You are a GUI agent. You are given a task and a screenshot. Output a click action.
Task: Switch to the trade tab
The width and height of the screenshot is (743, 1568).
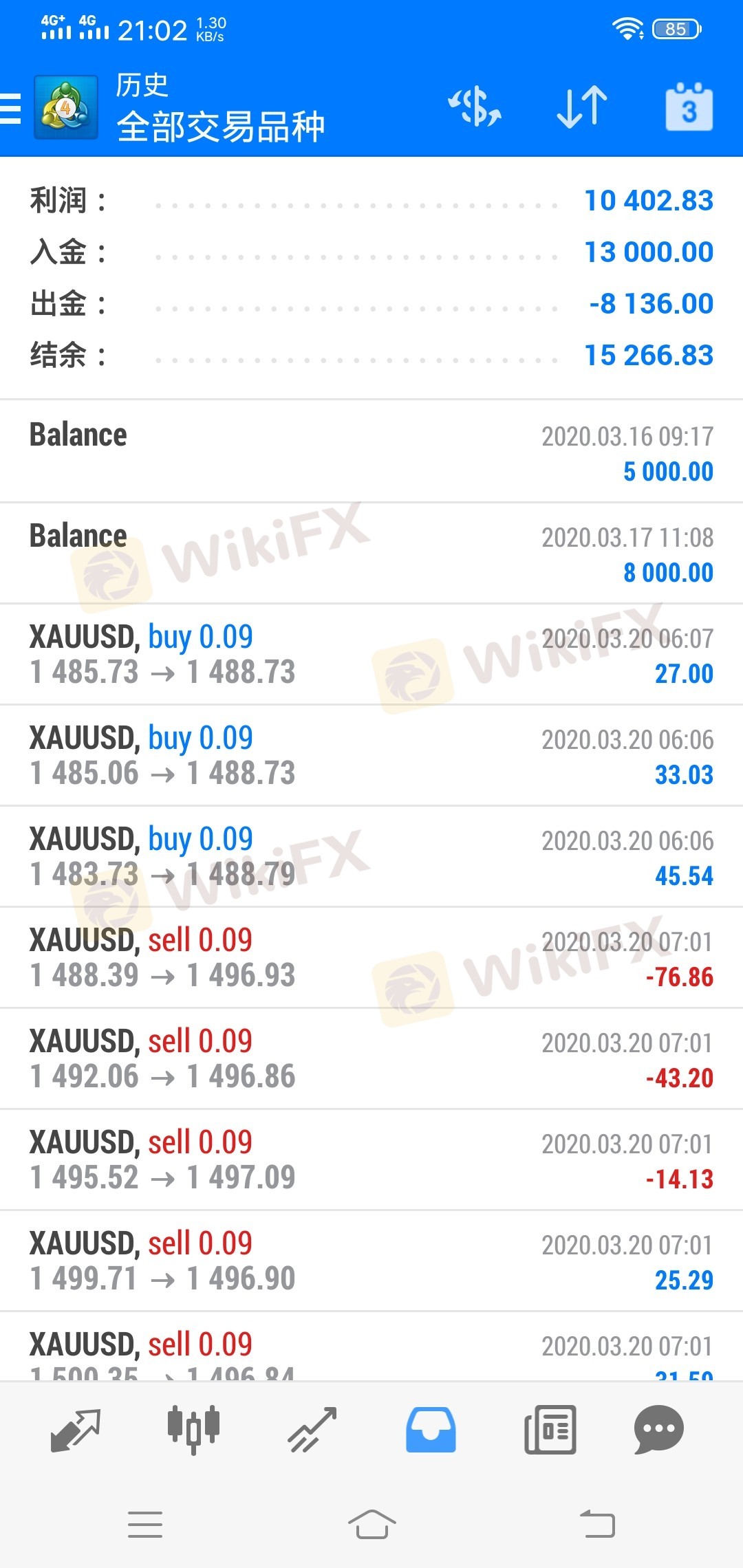click(312, 1430)
